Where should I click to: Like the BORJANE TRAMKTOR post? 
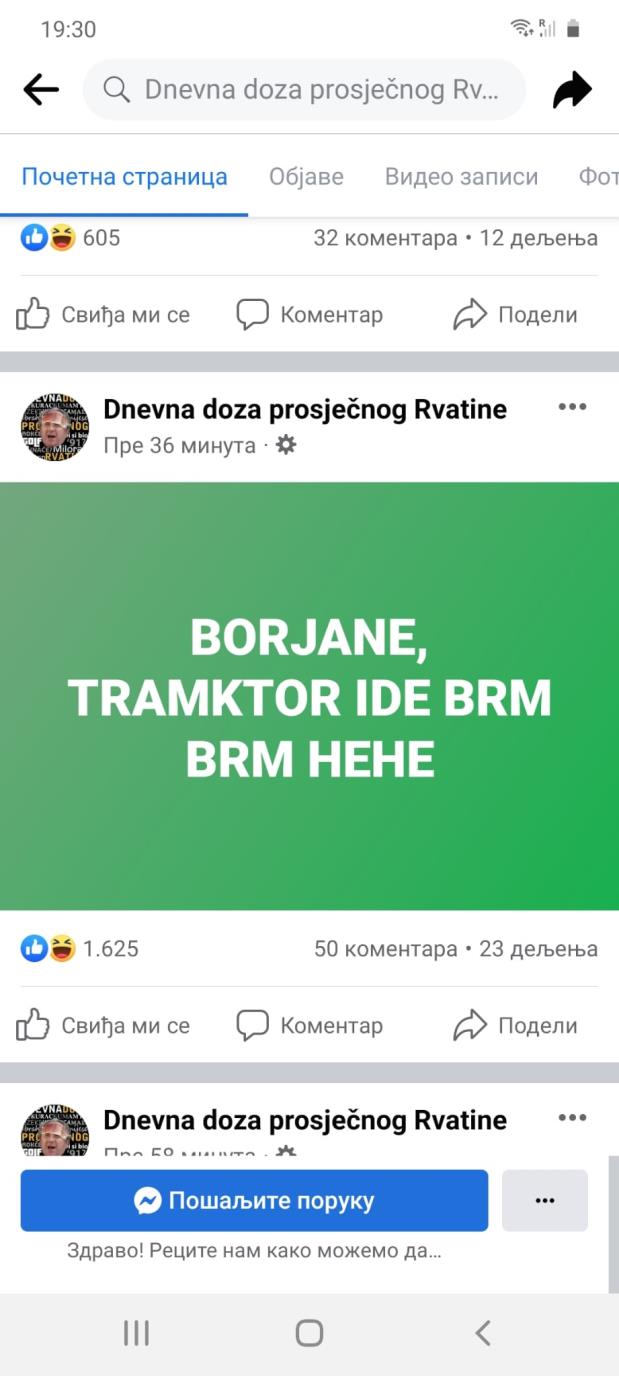[103, 1025]
